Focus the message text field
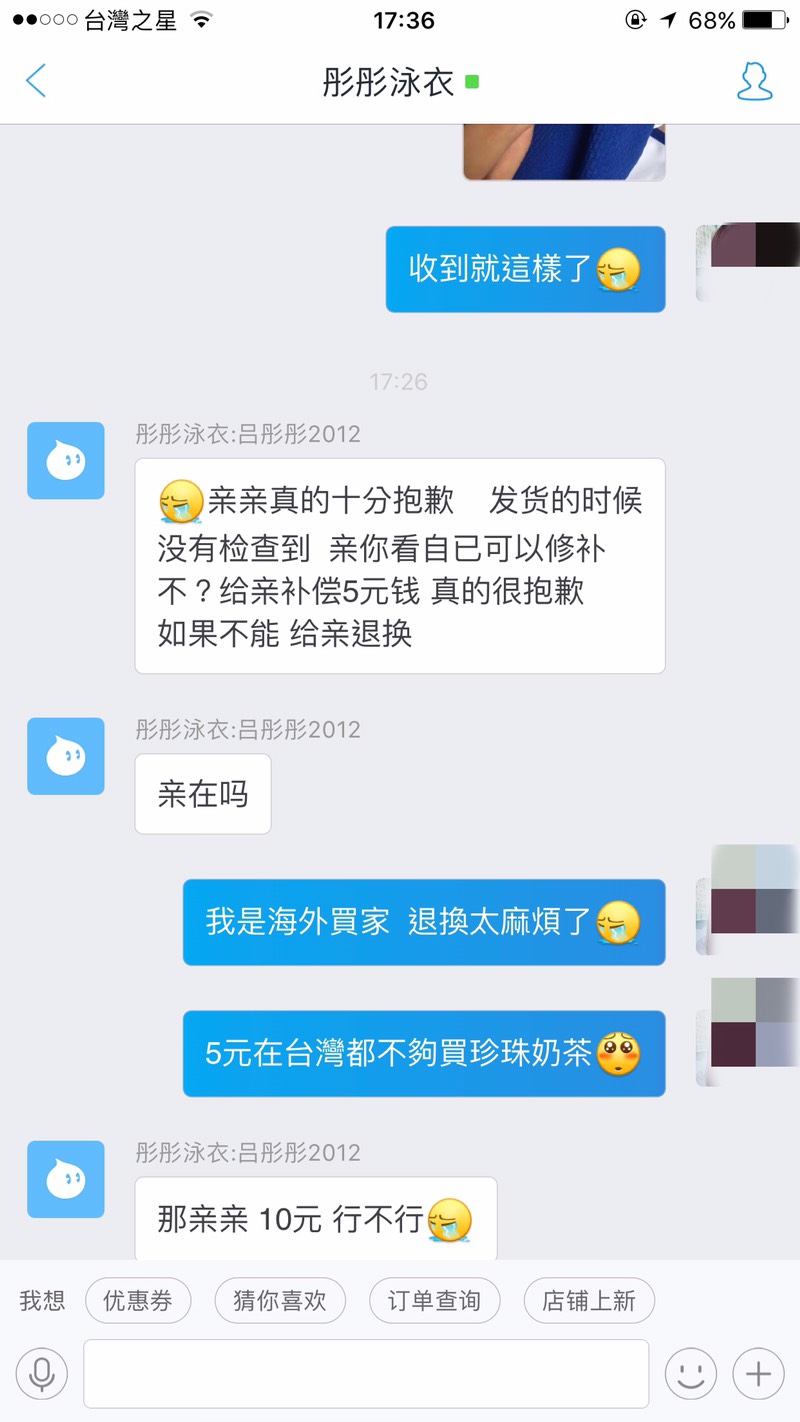 coord(366,1374)
